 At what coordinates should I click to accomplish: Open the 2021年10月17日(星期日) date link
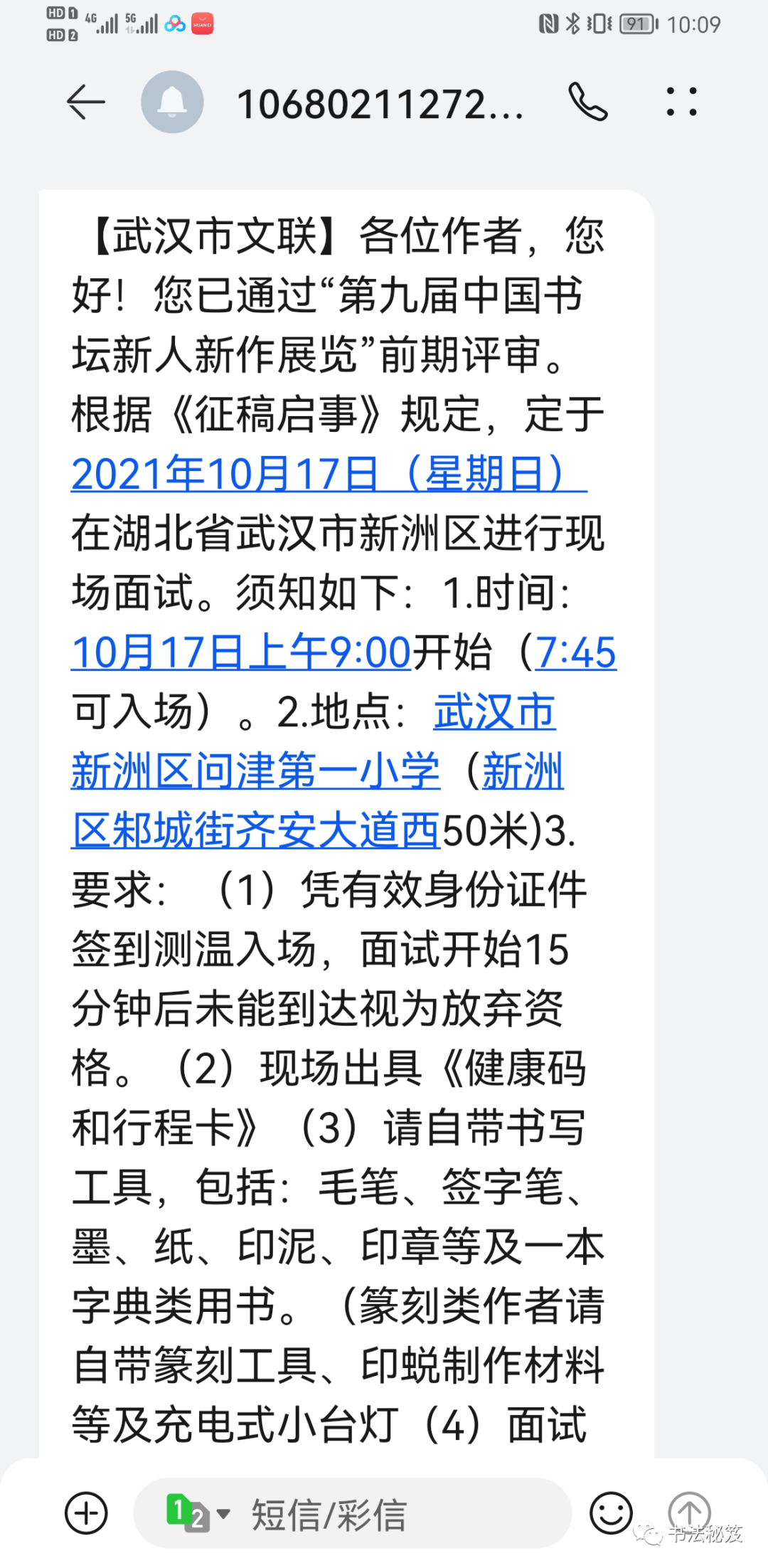point(329,473)
